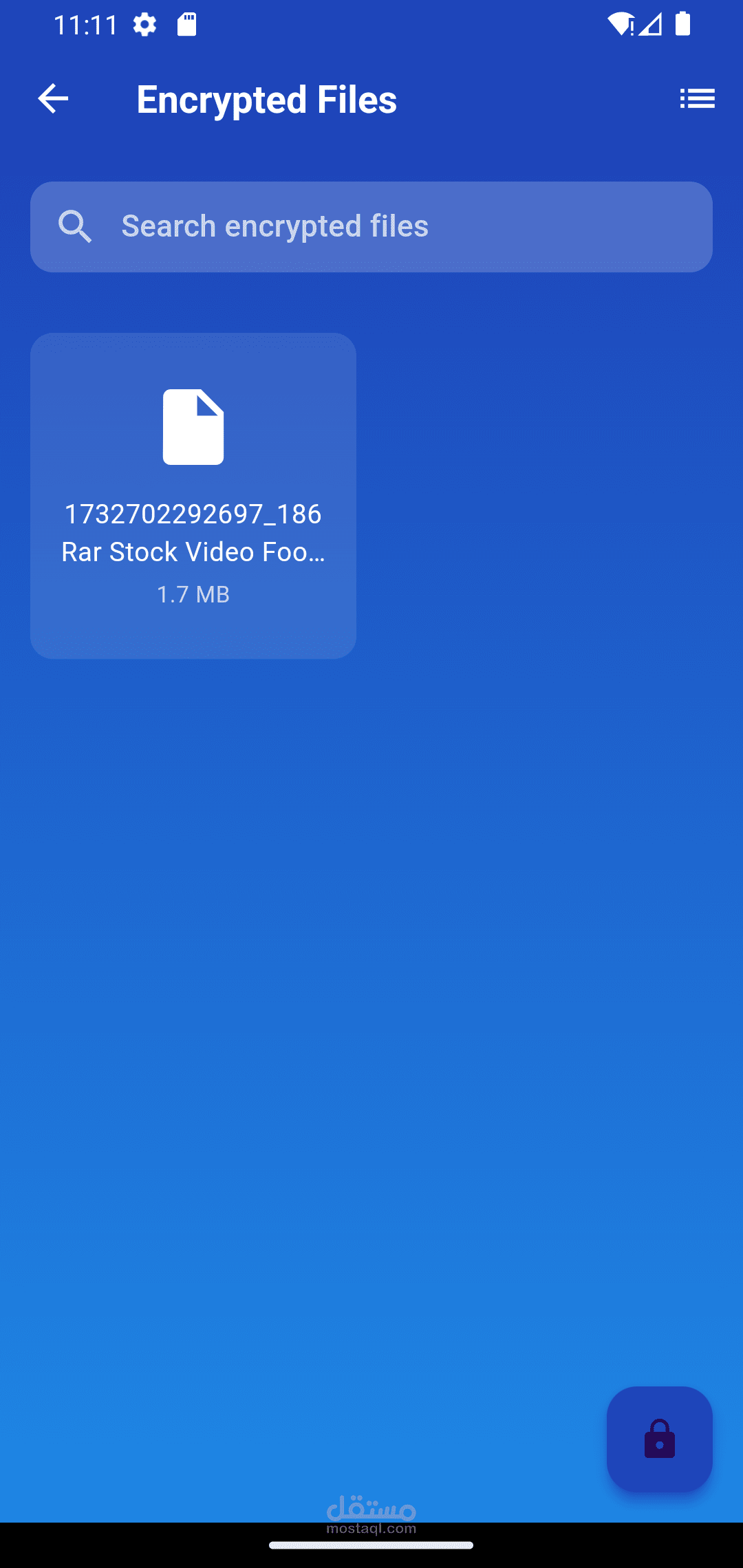
Task: Tap the Search encrypted files field
Action: 371,226
